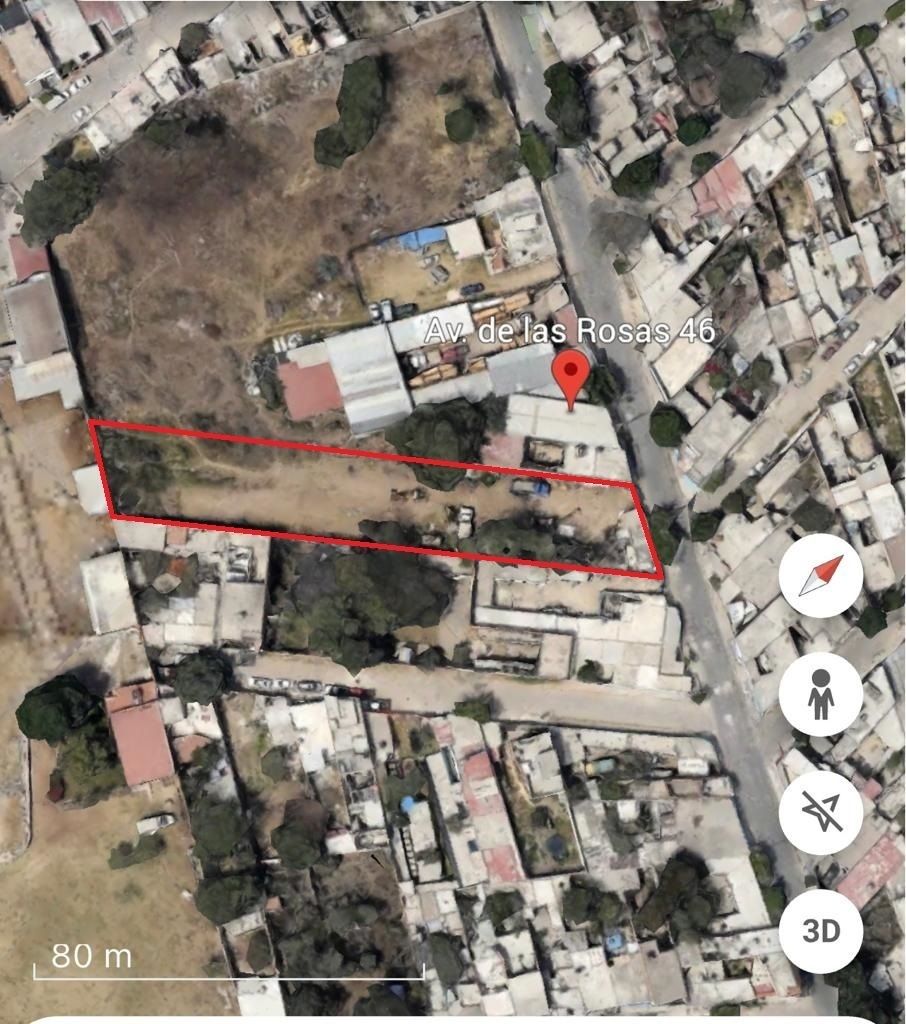Tap the compass to reset north

click(821, 575)
